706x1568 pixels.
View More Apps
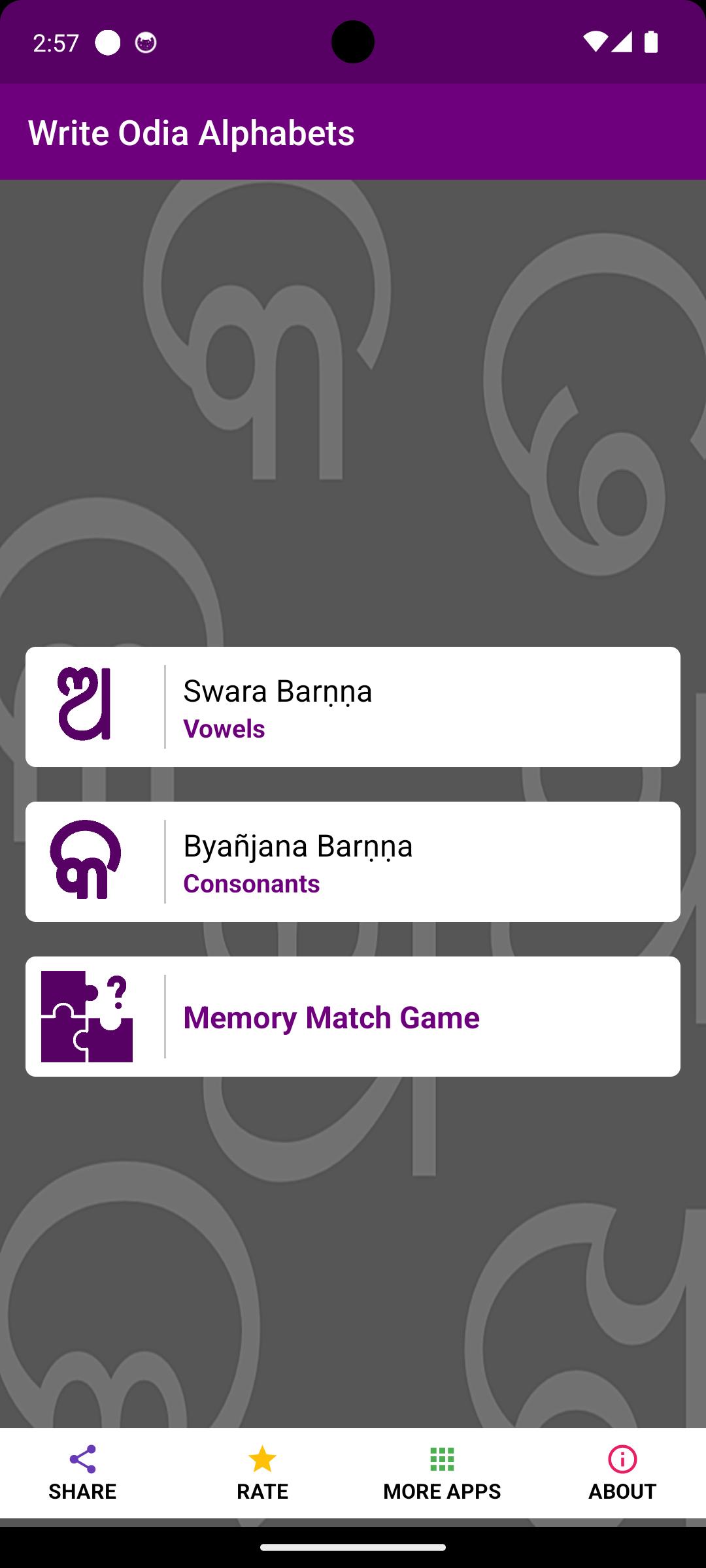(x=442, y=1473)
